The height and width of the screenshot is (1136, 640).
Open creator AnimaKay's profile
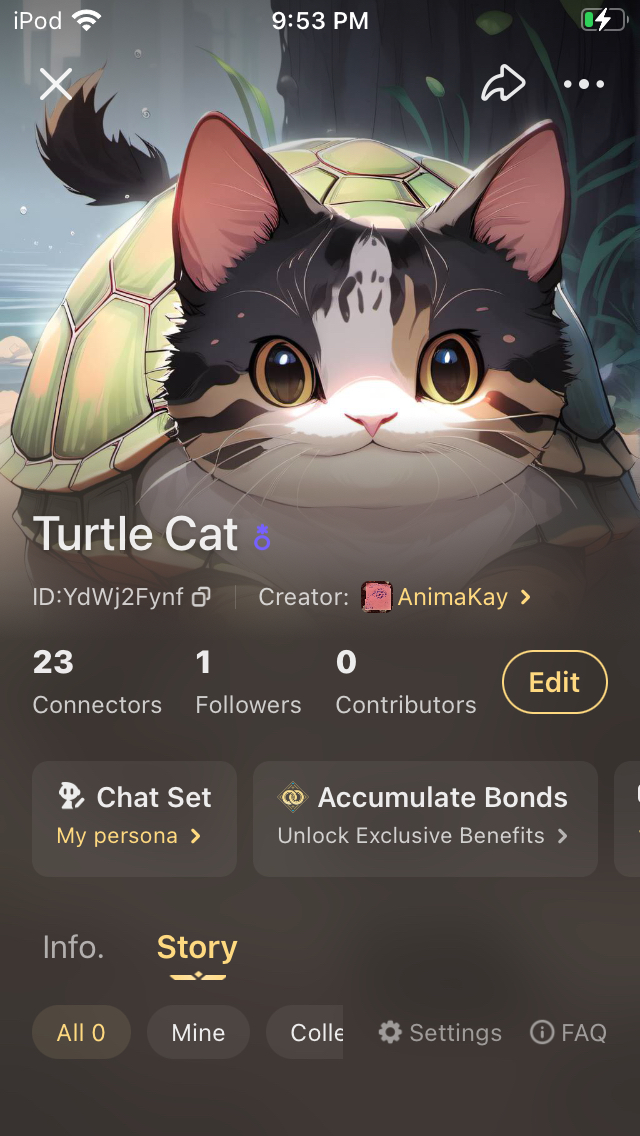pyautogui.click(x=452, y=598)
